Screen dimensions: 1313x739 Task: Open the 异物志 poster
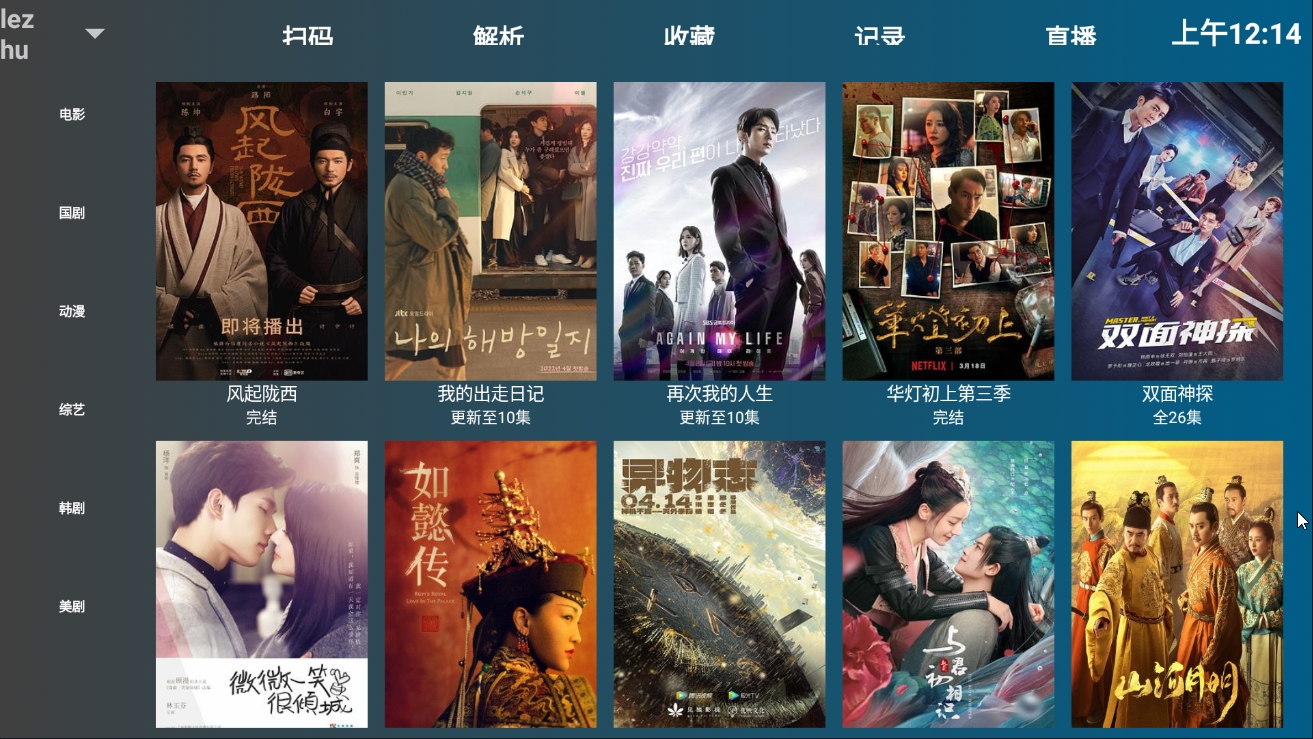pyautogui.click(x=719, y=584)
